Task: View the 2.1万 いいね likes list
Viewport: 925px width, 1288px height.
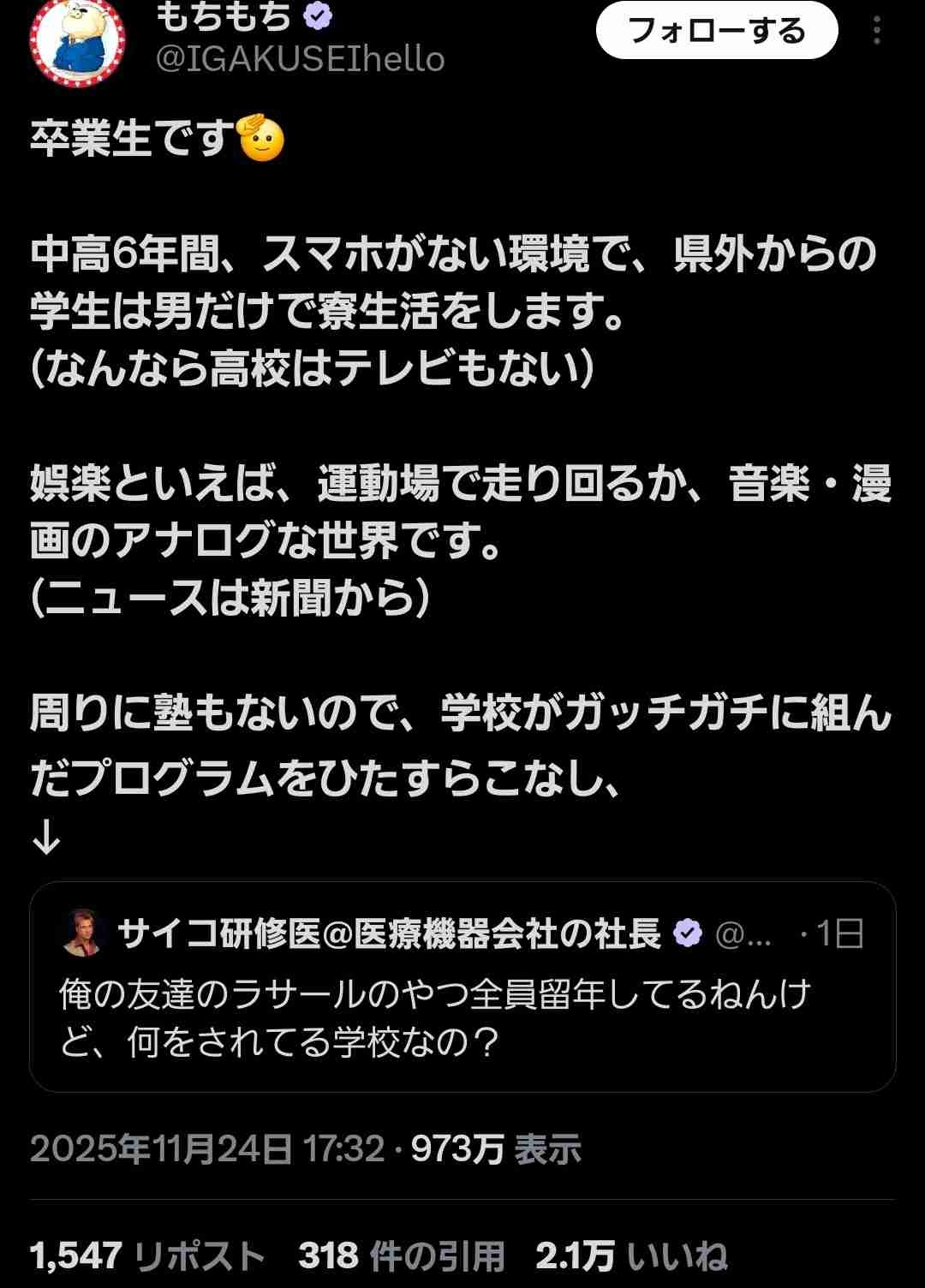Action: pyautogui.click(x=631, y=1256)
